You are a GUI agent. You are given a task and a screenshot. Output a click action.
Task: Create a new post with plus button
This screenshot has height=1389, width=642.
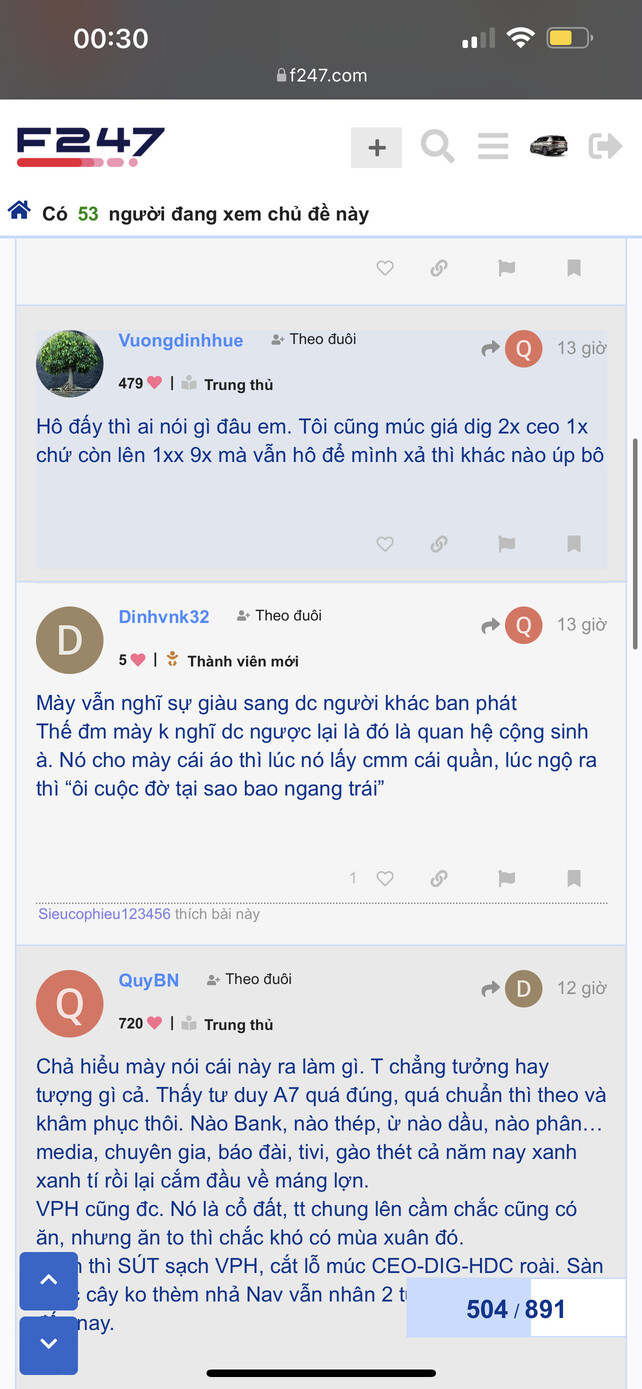point(376,148)
